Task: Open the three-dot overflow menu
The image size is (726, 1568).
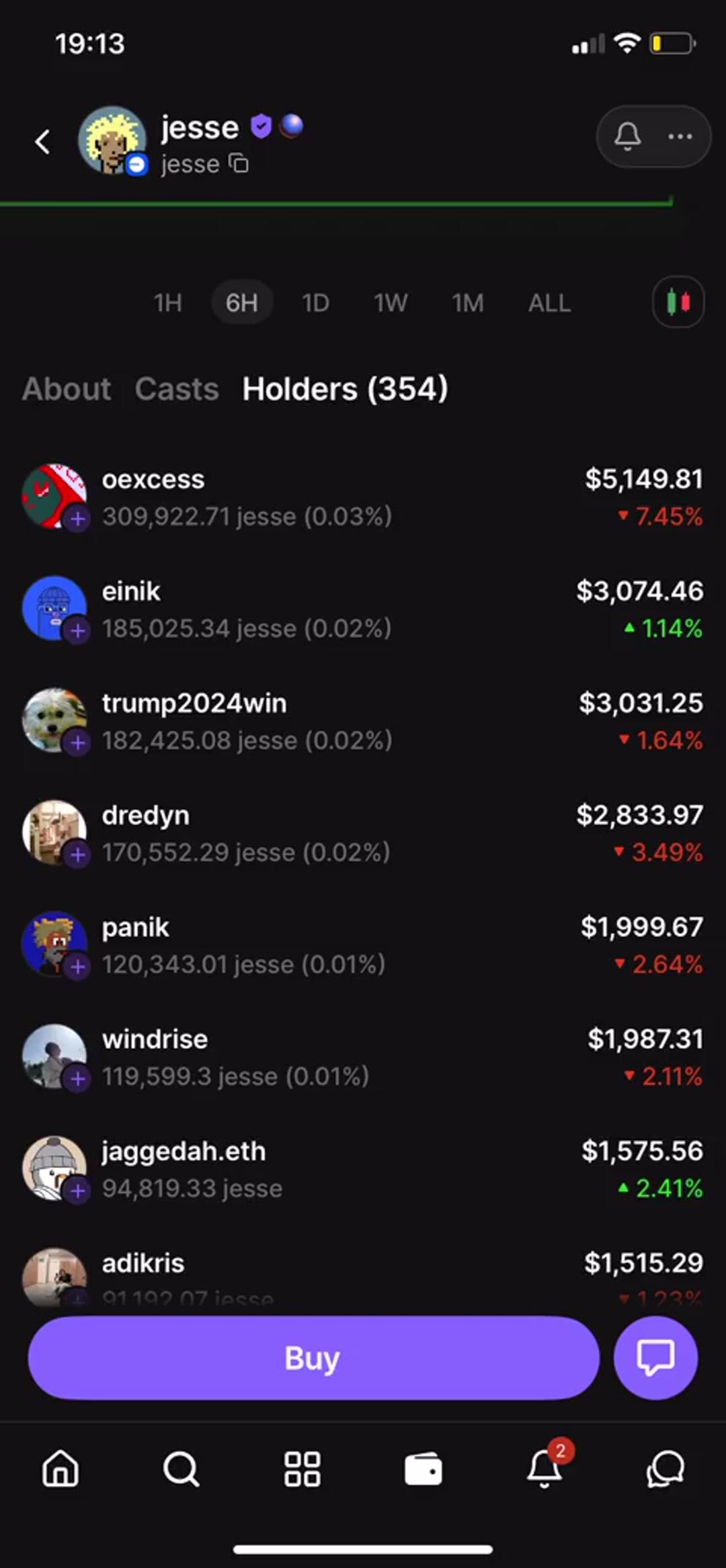Action: tap(680, 136)
